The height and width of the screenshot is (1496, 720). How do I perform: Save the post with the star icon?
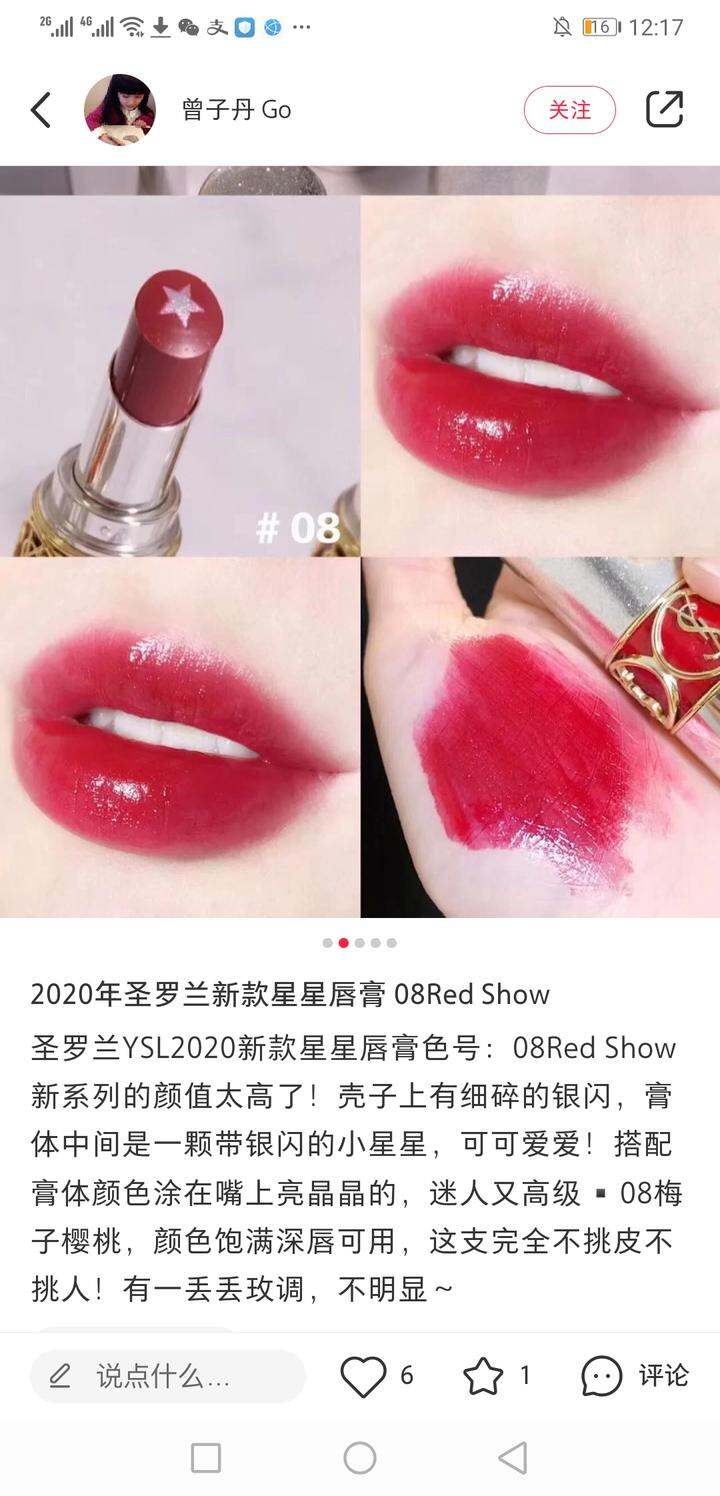[x=483, y=1377]
